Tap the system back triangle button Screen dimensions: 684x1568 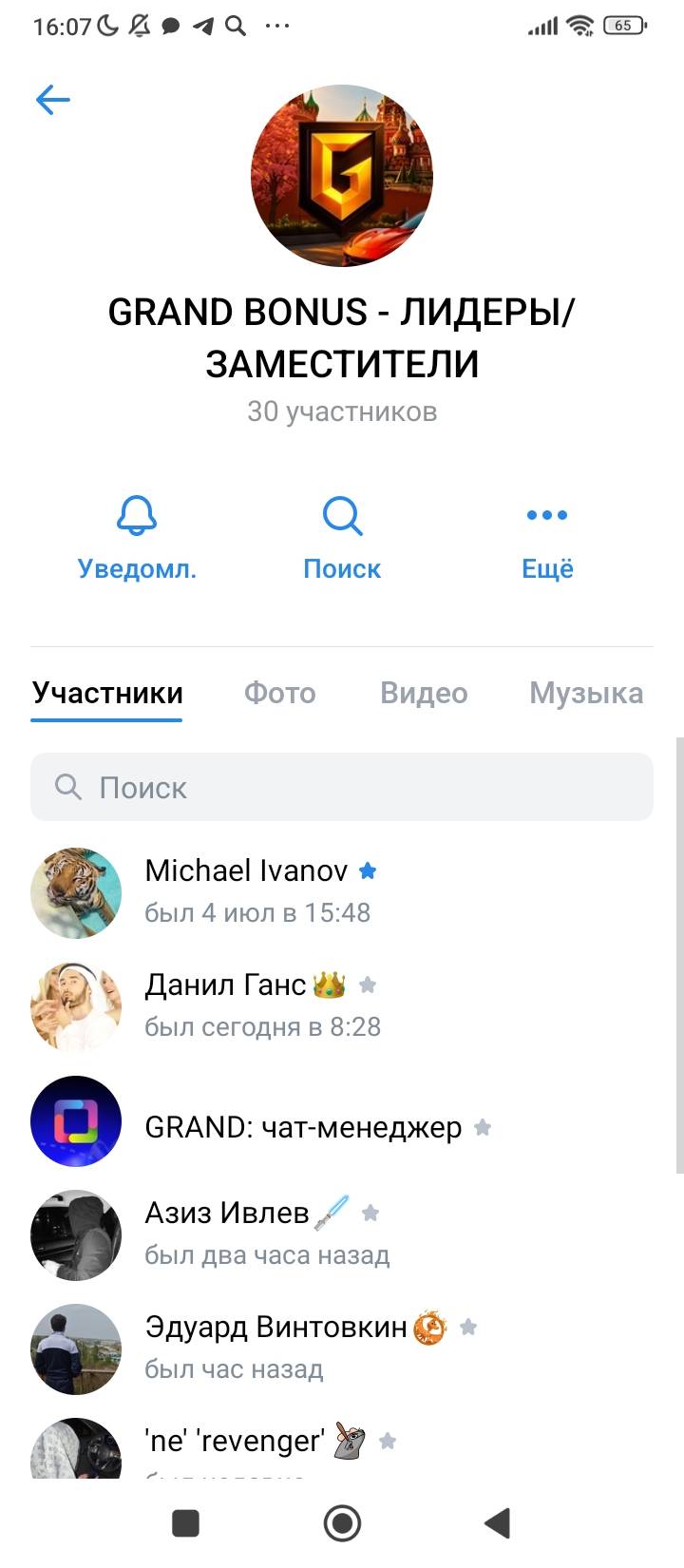[x=498, y=1522]
